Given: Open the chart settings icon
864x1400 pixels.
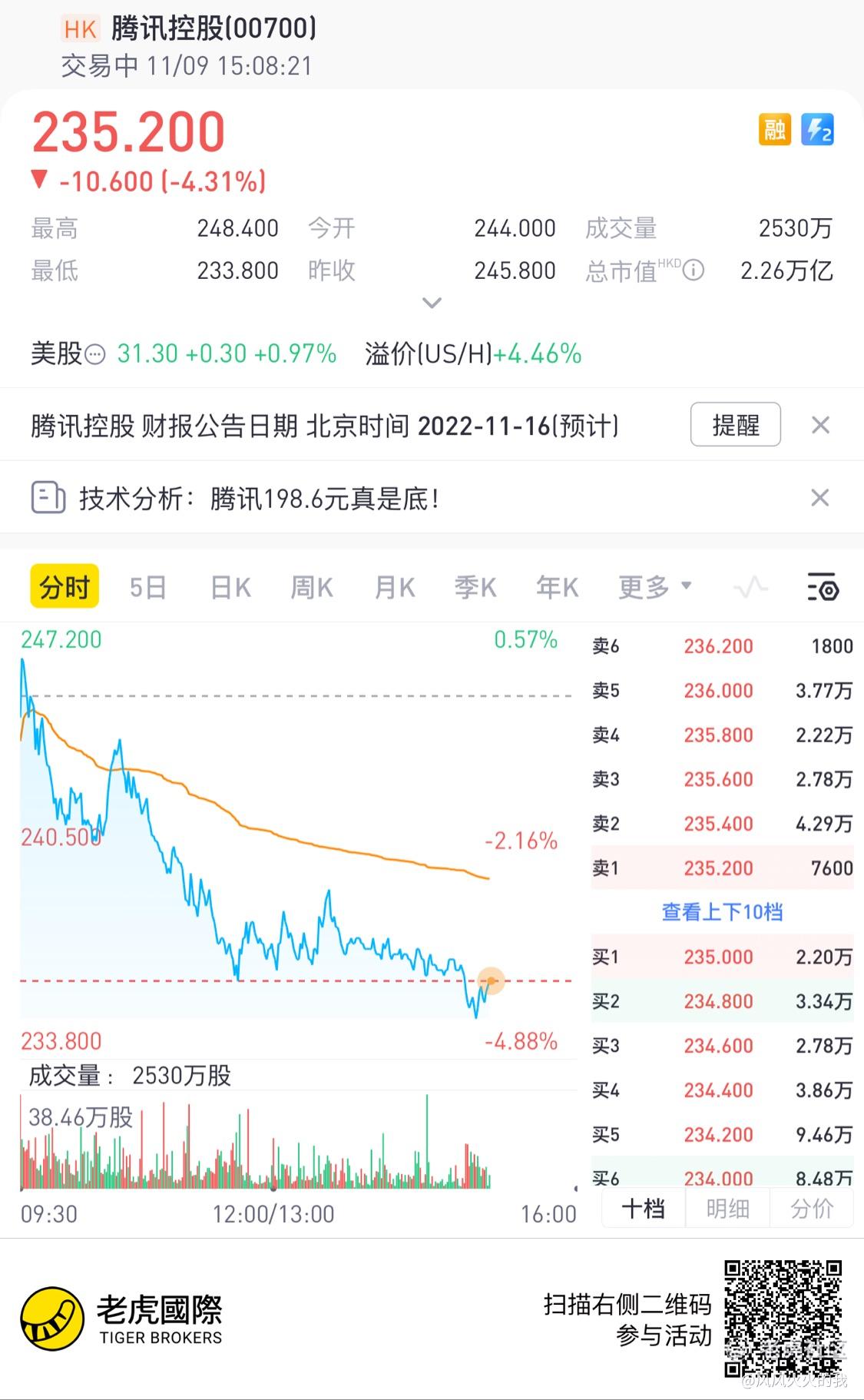Looking at the screenshot, I should pos(823,588).
